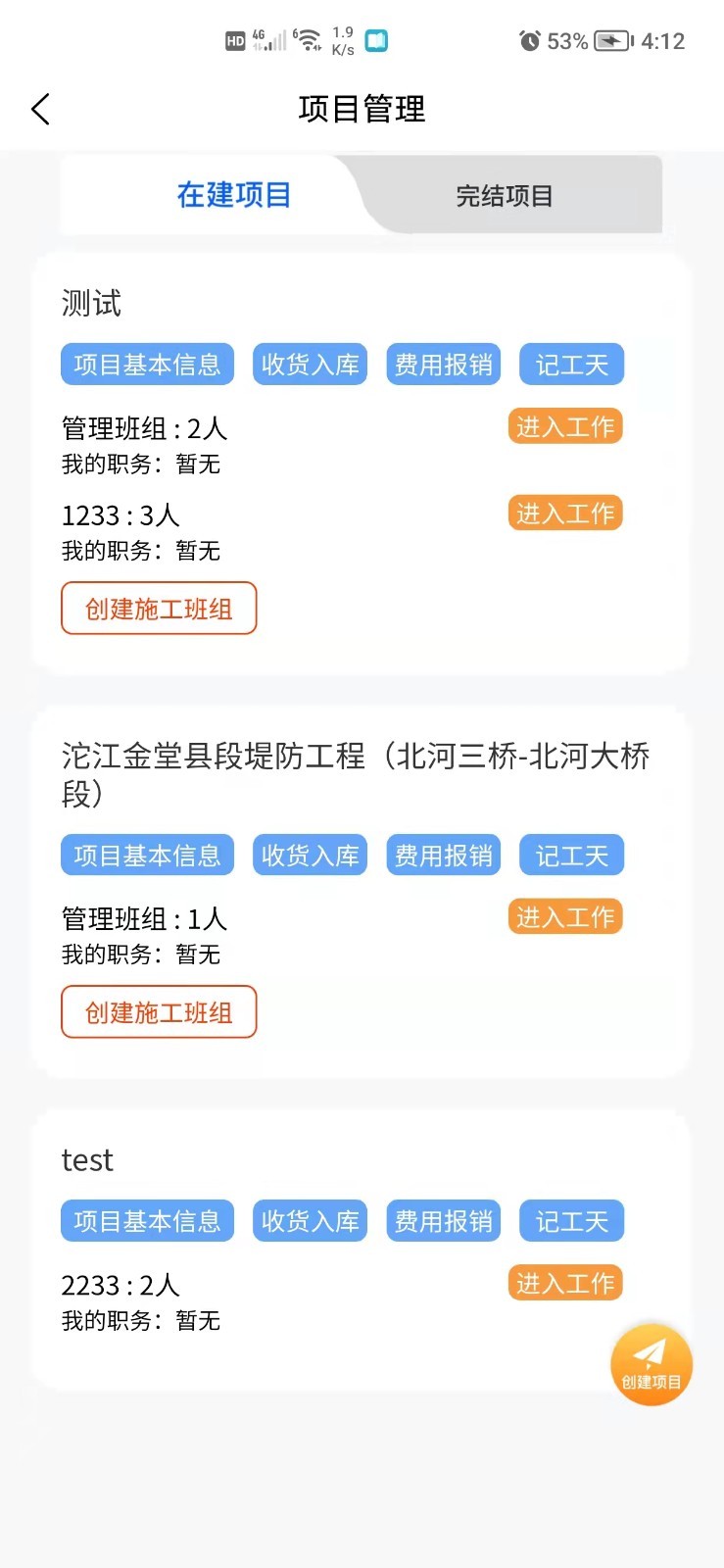Viewport: 724px width, 1568px height.
Task: Create a construction team in 测试 project
Action: [158, 608]
